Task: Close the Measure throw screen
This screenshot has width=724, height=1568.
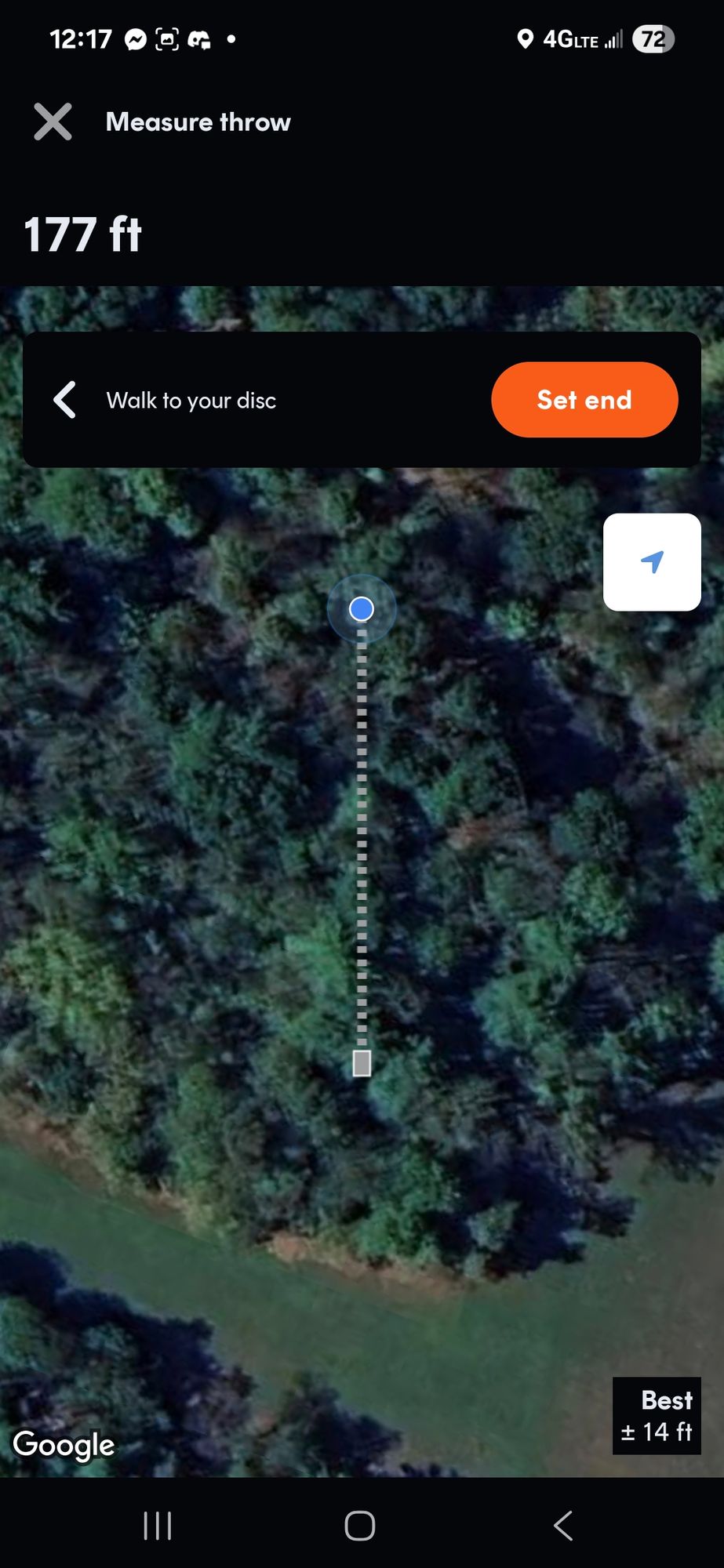Action: click(x=53, y=122)
